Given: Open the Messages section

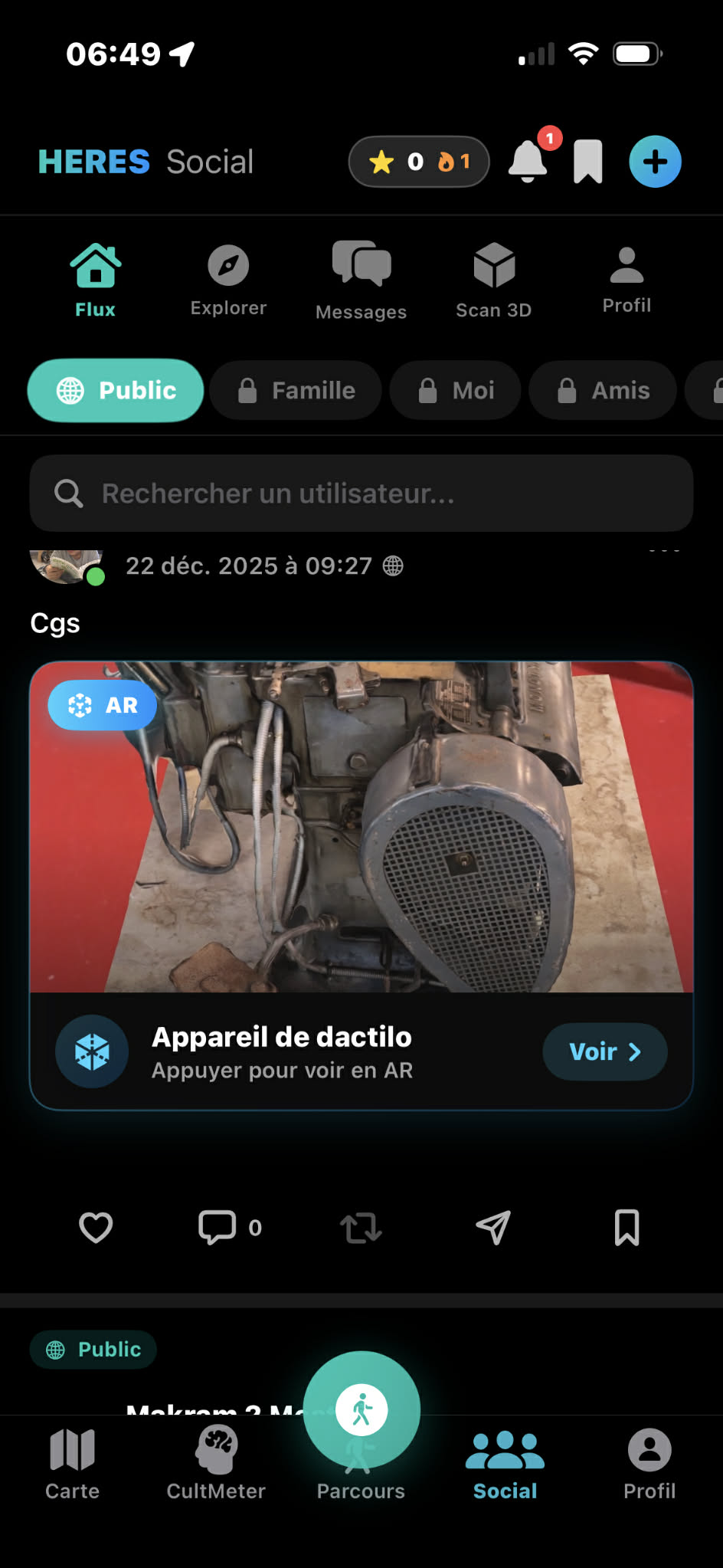Looking at the screenshot, I should coord(361,280).
